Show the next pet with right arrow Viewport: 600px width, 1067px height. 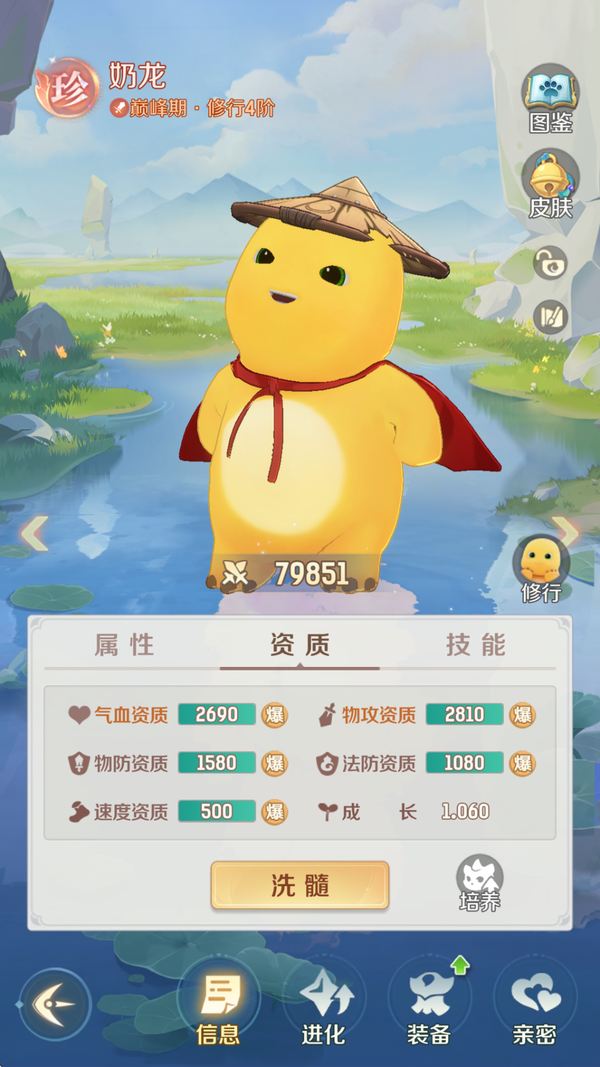(566, 532)
